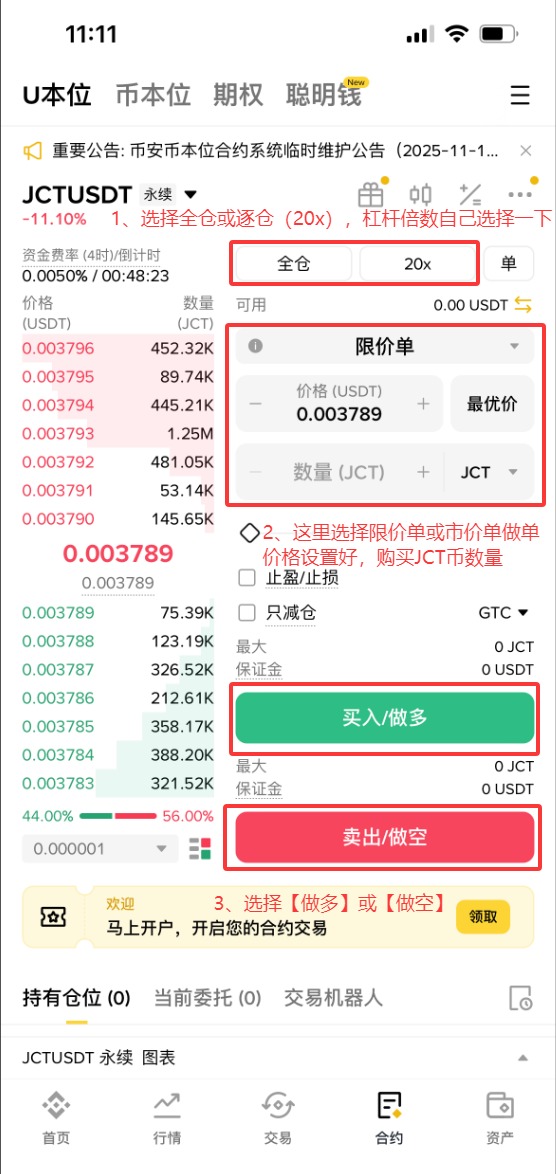Open the GTC time-in-force dropdown
Screen dimensions: 556x1174
[x=504, y=612]
